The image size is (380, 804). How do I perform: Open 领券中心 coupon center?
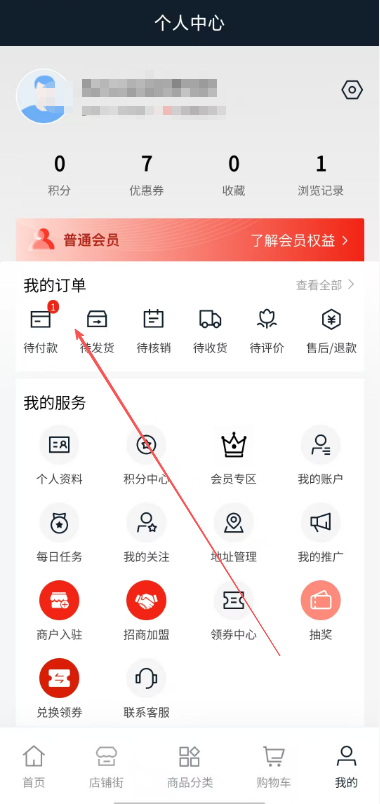(233, 611)
